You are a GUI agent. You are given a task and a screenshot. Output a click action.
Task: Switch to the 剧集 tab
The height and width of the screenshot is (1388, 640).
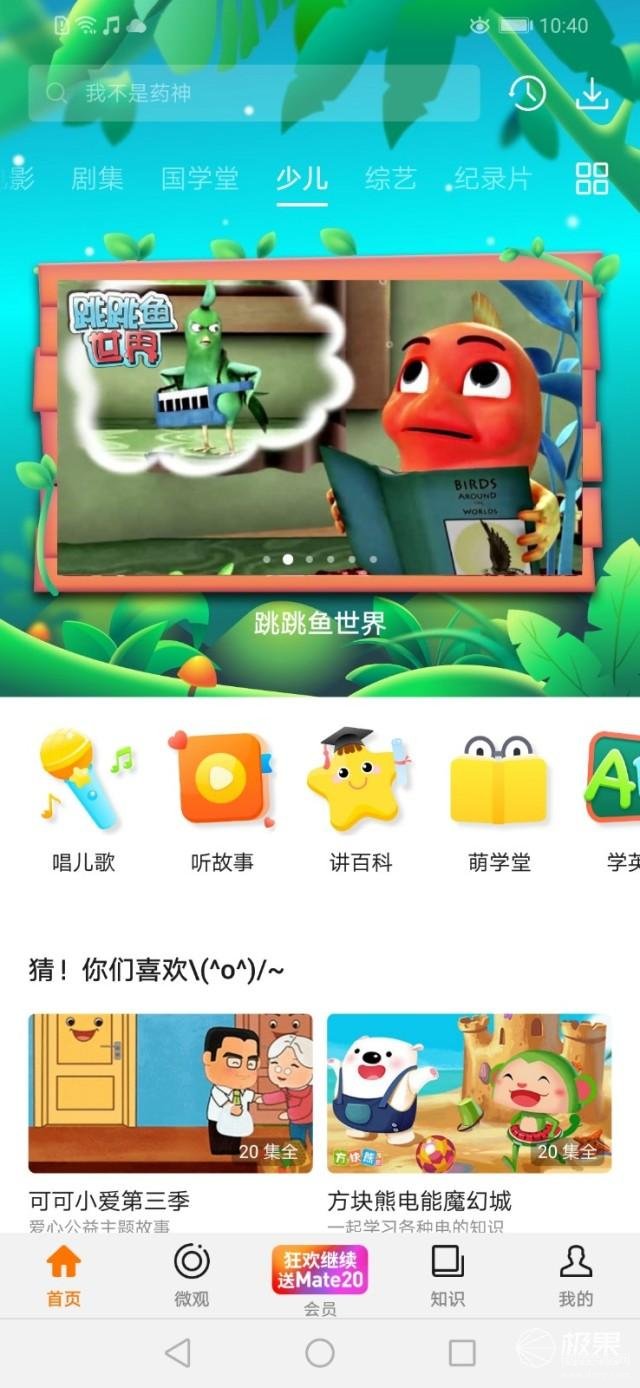tap(98, 179)
